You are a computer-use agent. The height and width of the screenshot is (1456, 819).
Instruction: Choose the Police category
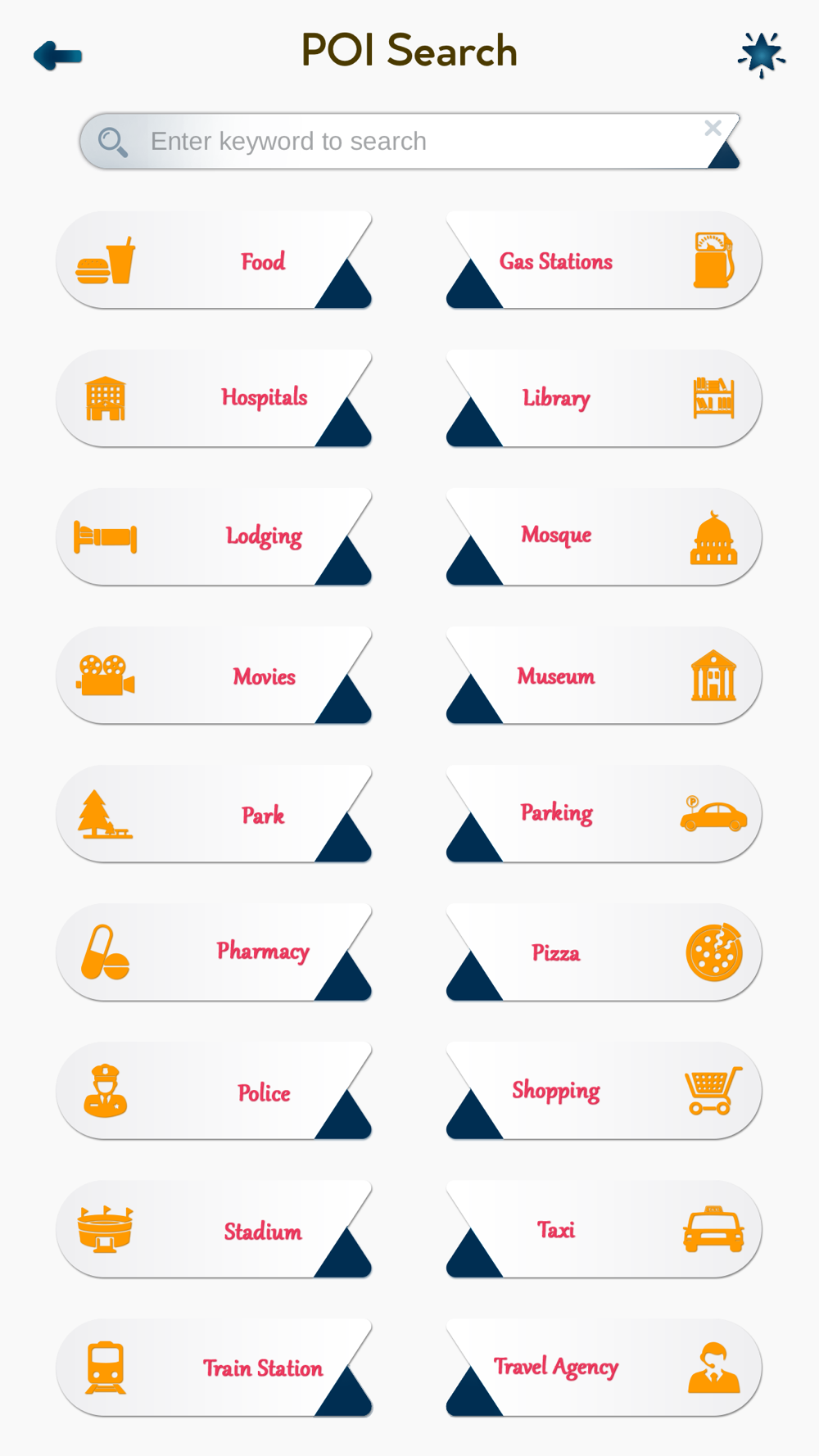(215, 1091)
